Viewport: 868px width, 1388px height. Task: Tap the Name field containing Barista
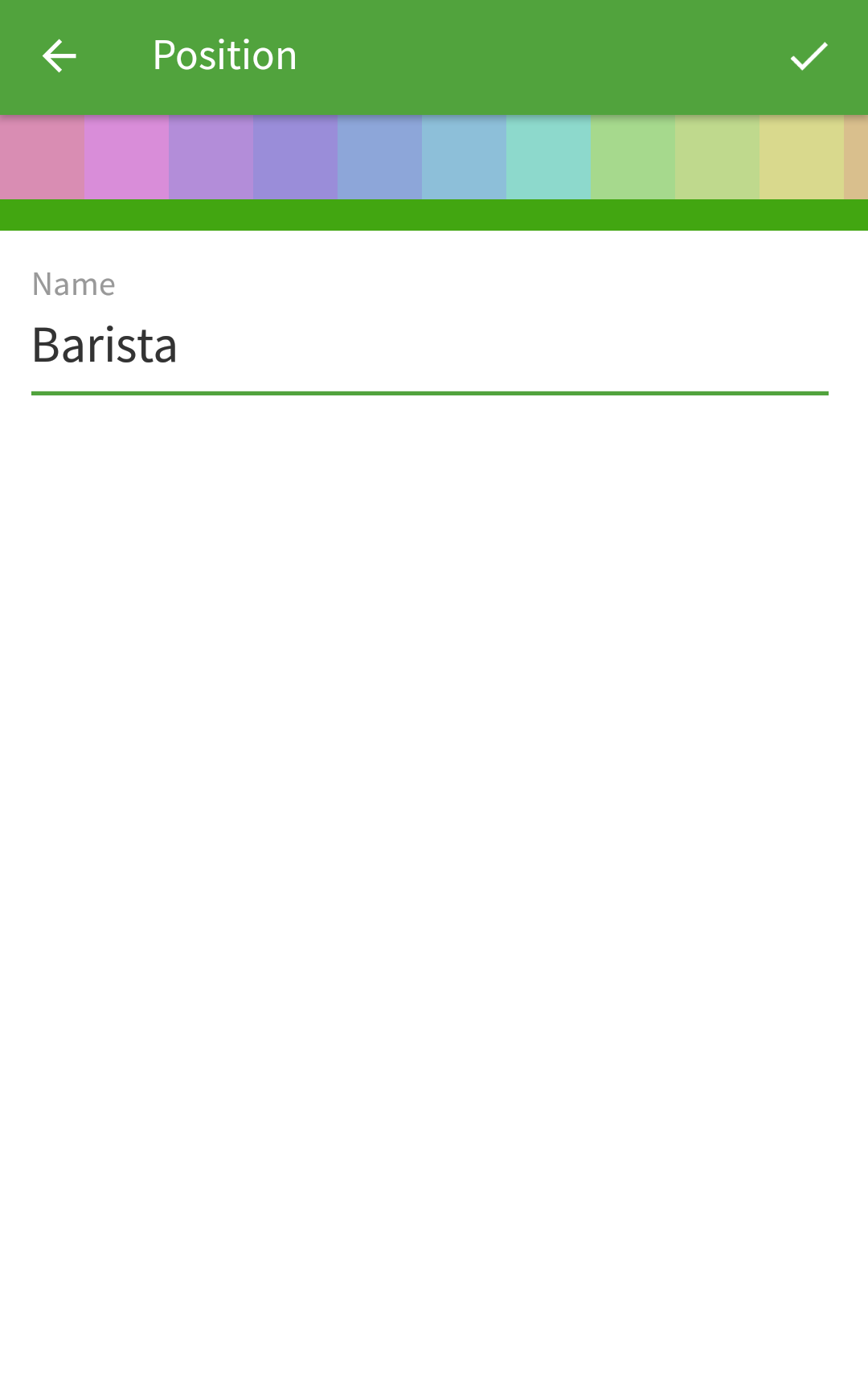pos(429,346)
